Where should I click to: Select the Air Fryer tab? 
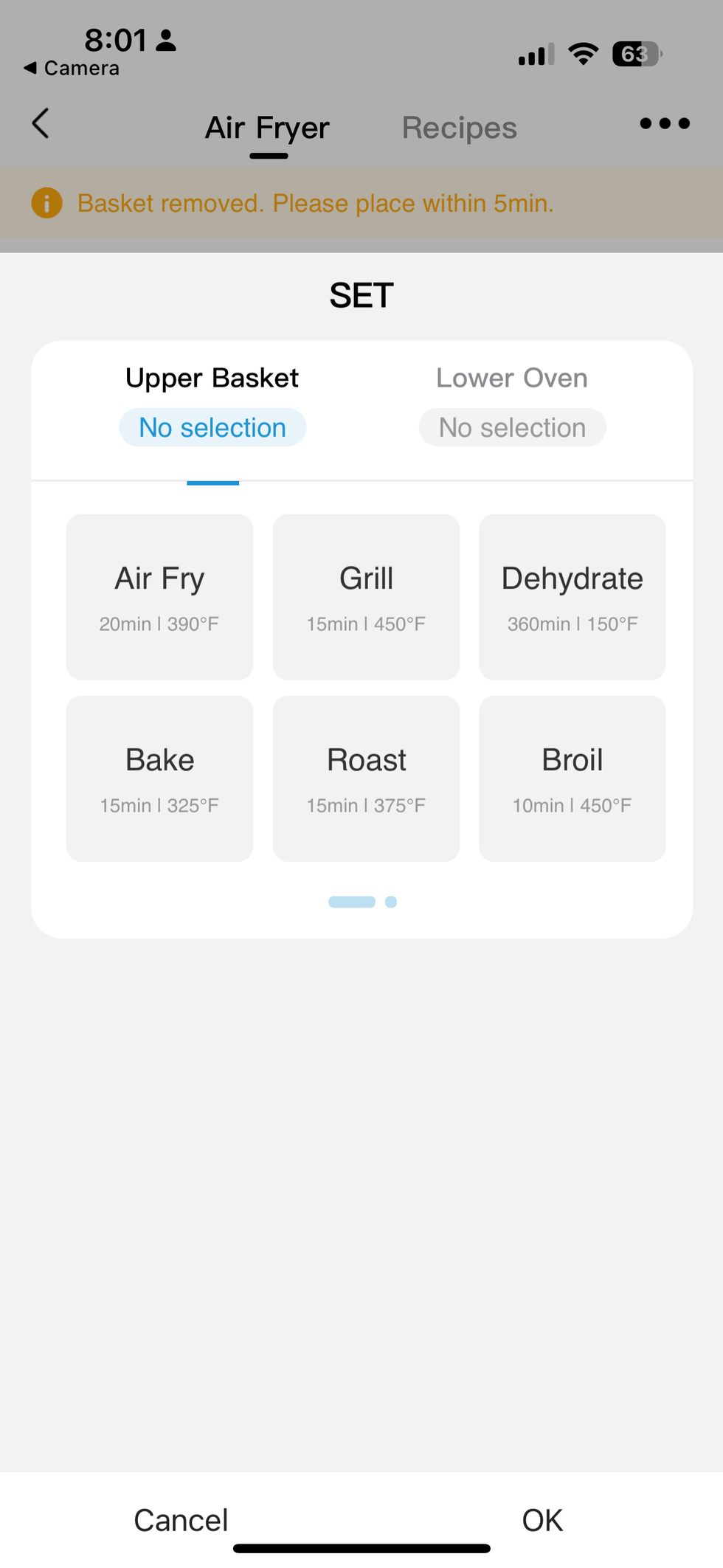(267, 127)
